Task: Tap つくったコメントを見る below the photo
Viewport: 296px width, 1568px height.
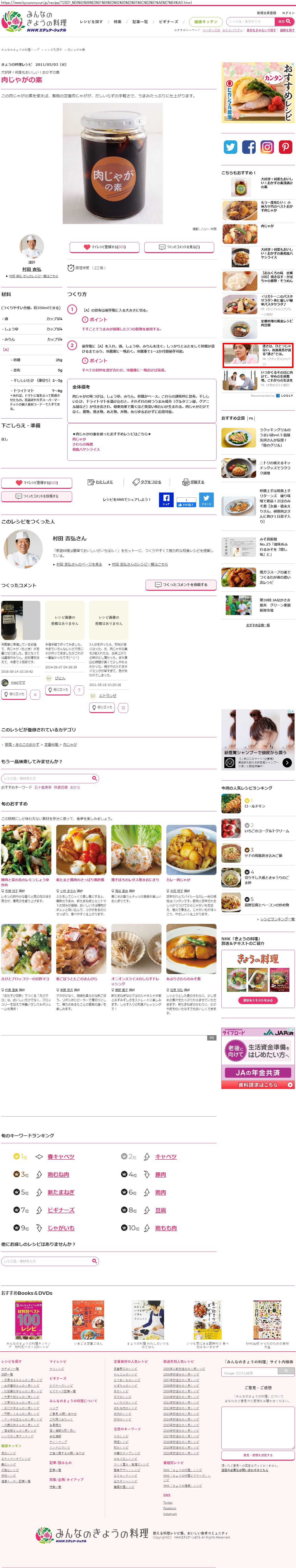Action: click(x=179, y=247)
